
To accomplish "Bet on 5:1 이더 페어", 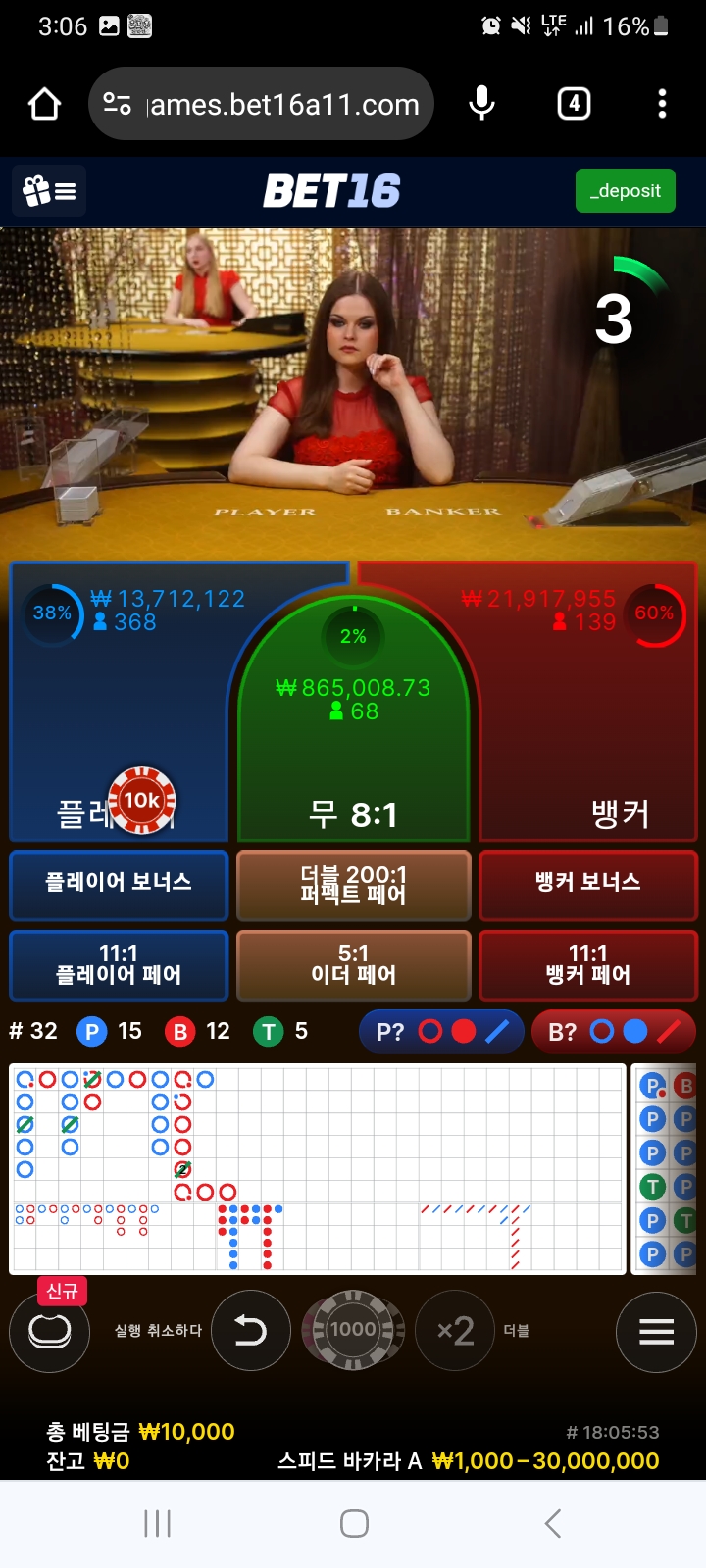I will coord(353,964).
